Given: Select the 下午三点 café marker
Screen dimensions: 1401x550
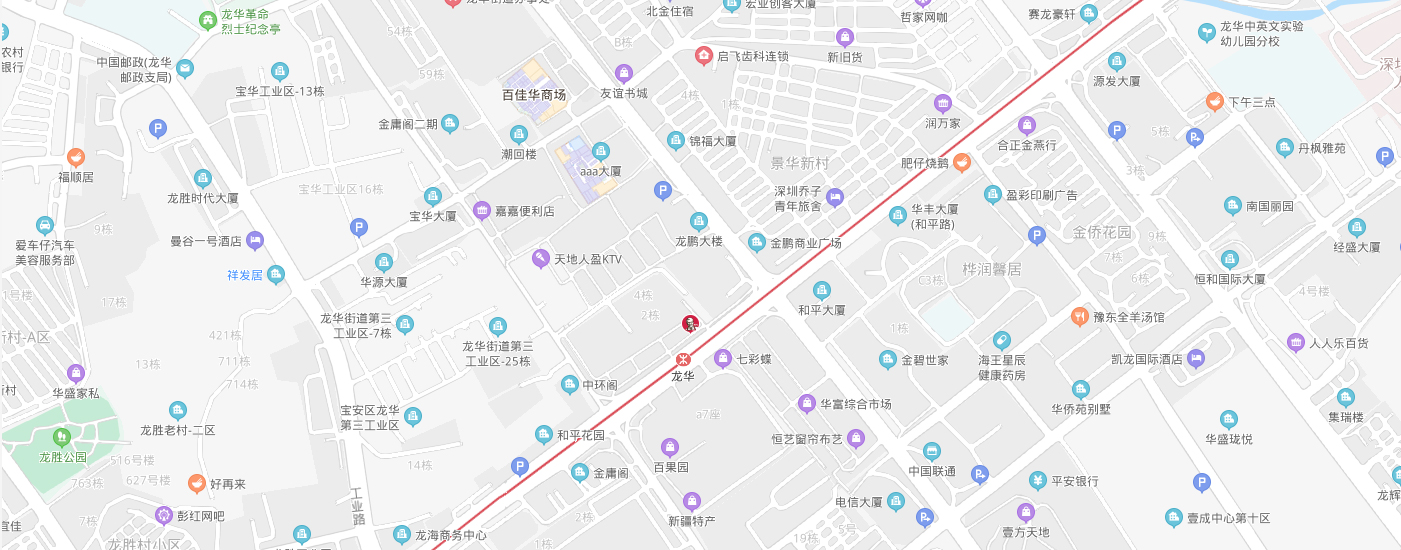Looking at the screenshot, I should click(1214, 101).
